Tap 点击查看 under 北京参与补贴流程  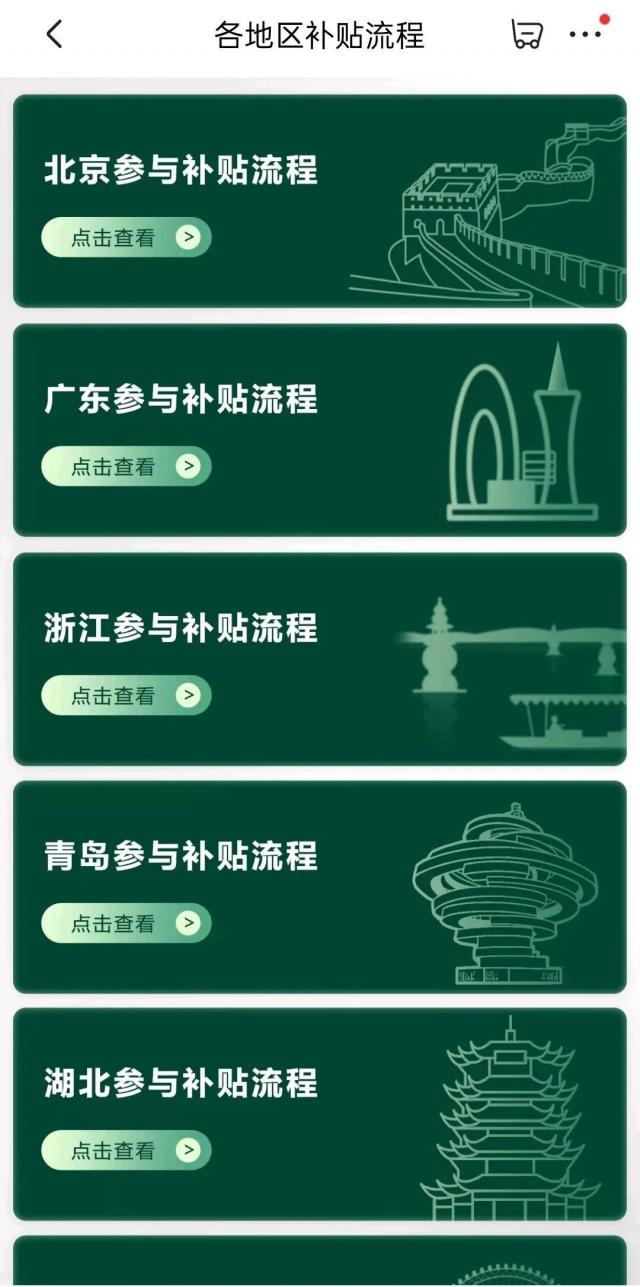click(126, 238)
